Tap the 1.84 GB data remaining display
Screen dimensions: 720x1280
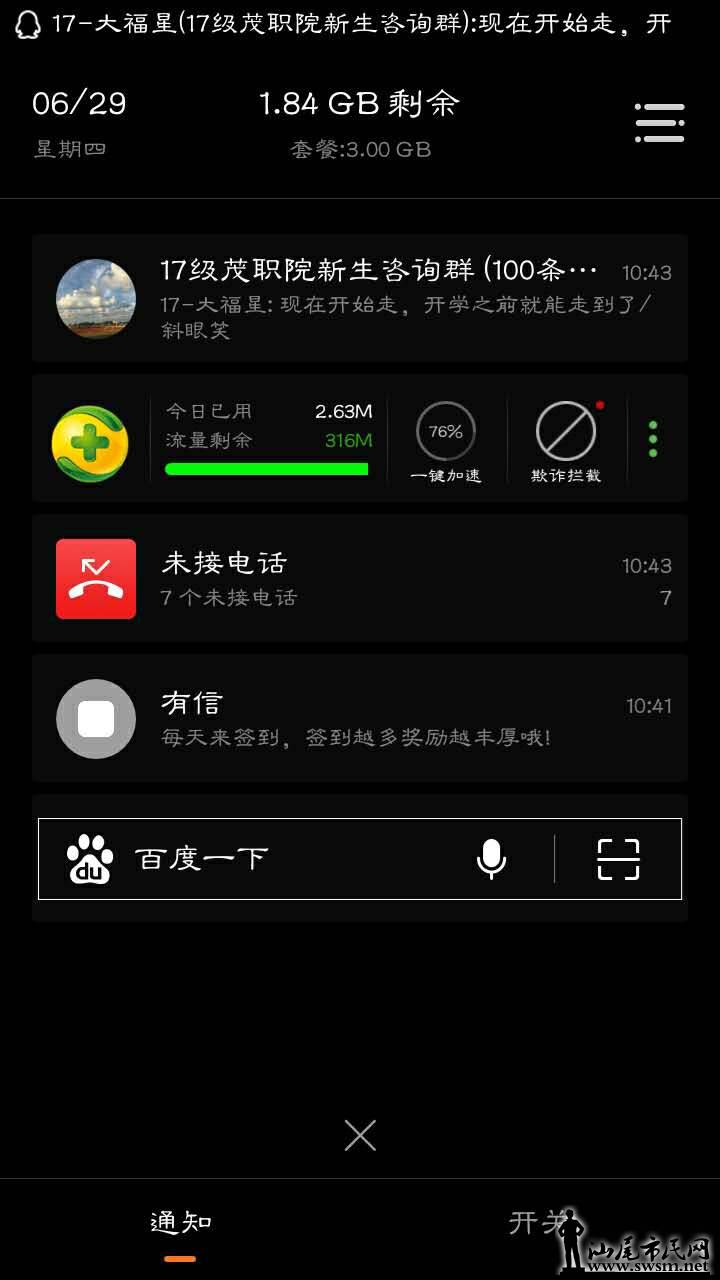pos(360,102)
